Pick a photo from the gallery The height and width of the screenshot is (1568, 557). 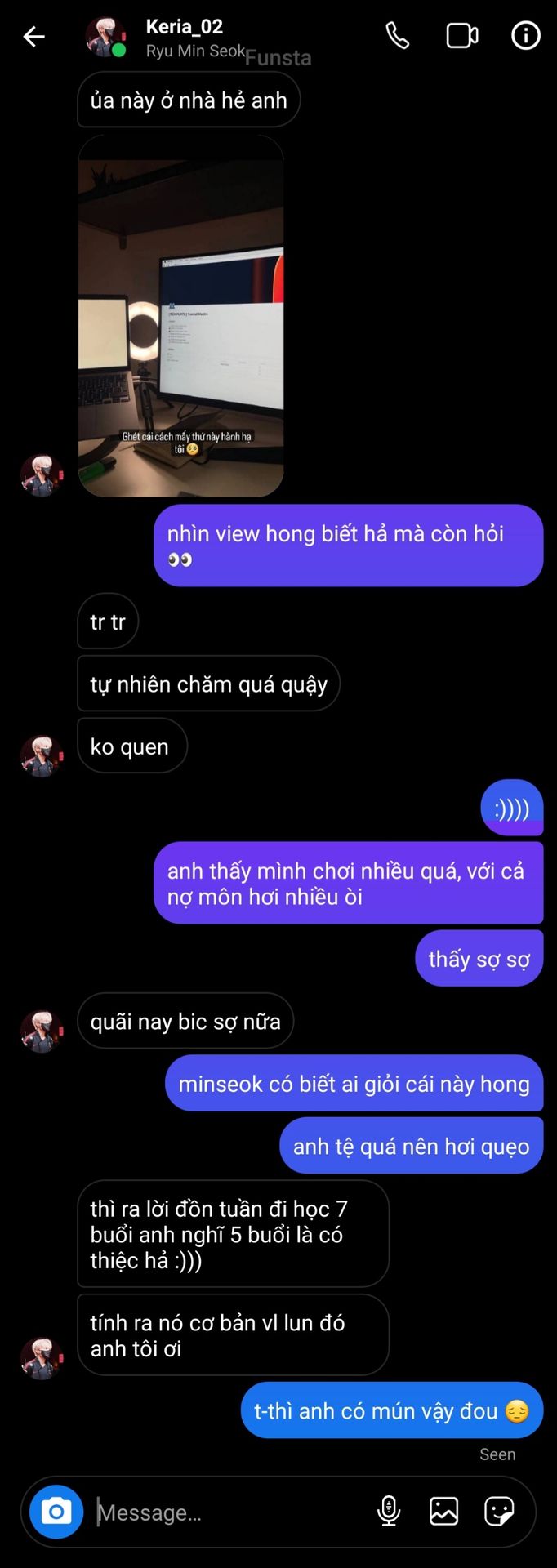point(443,1512)
